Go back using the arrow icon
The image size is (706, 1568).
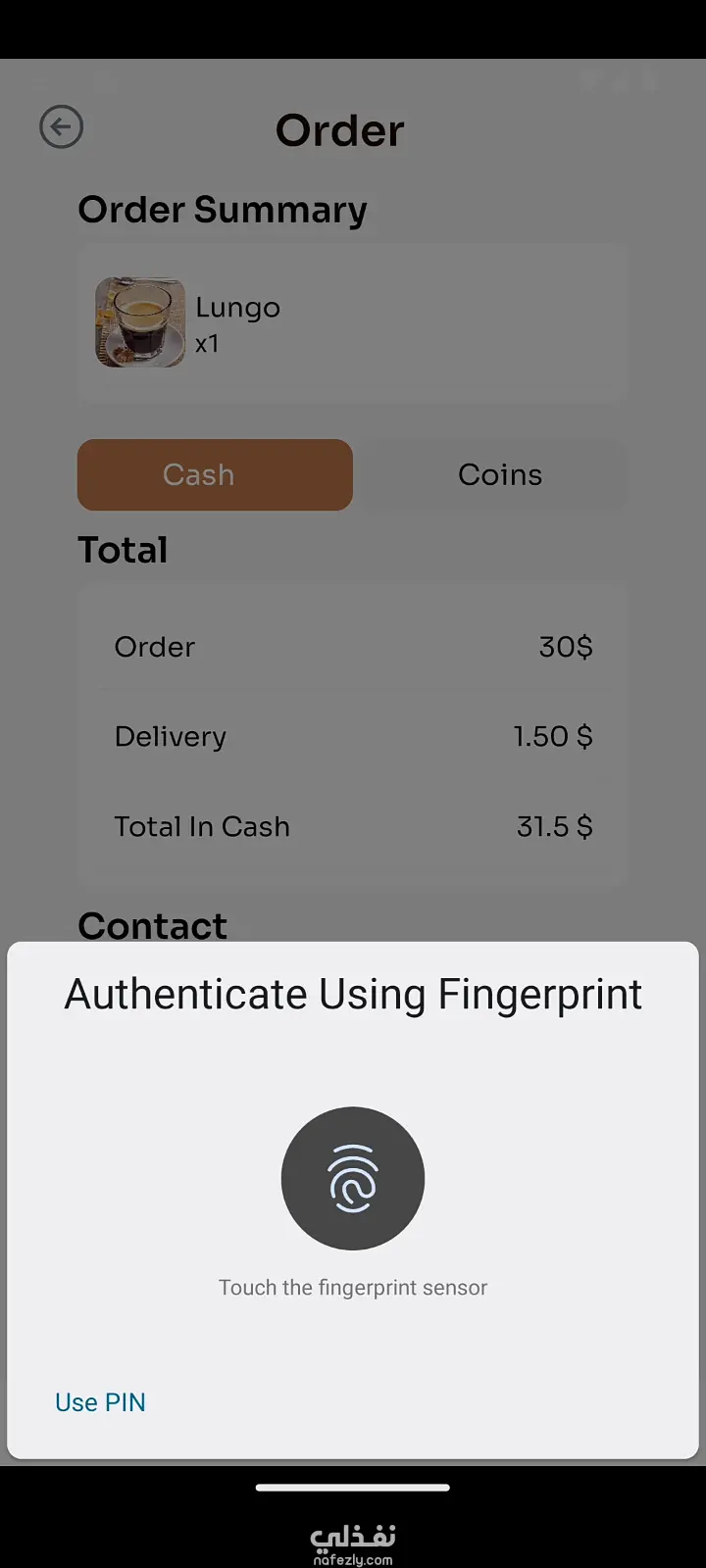click(61, 127)
